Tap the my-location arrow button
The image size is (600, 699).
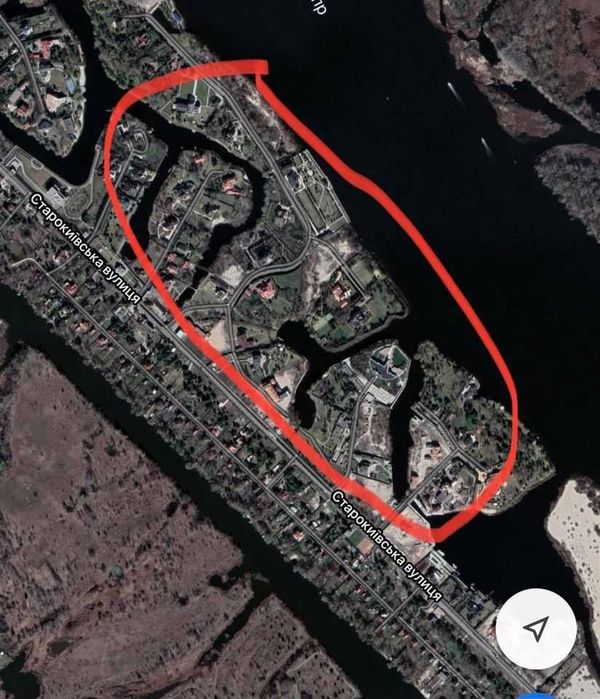537,628
